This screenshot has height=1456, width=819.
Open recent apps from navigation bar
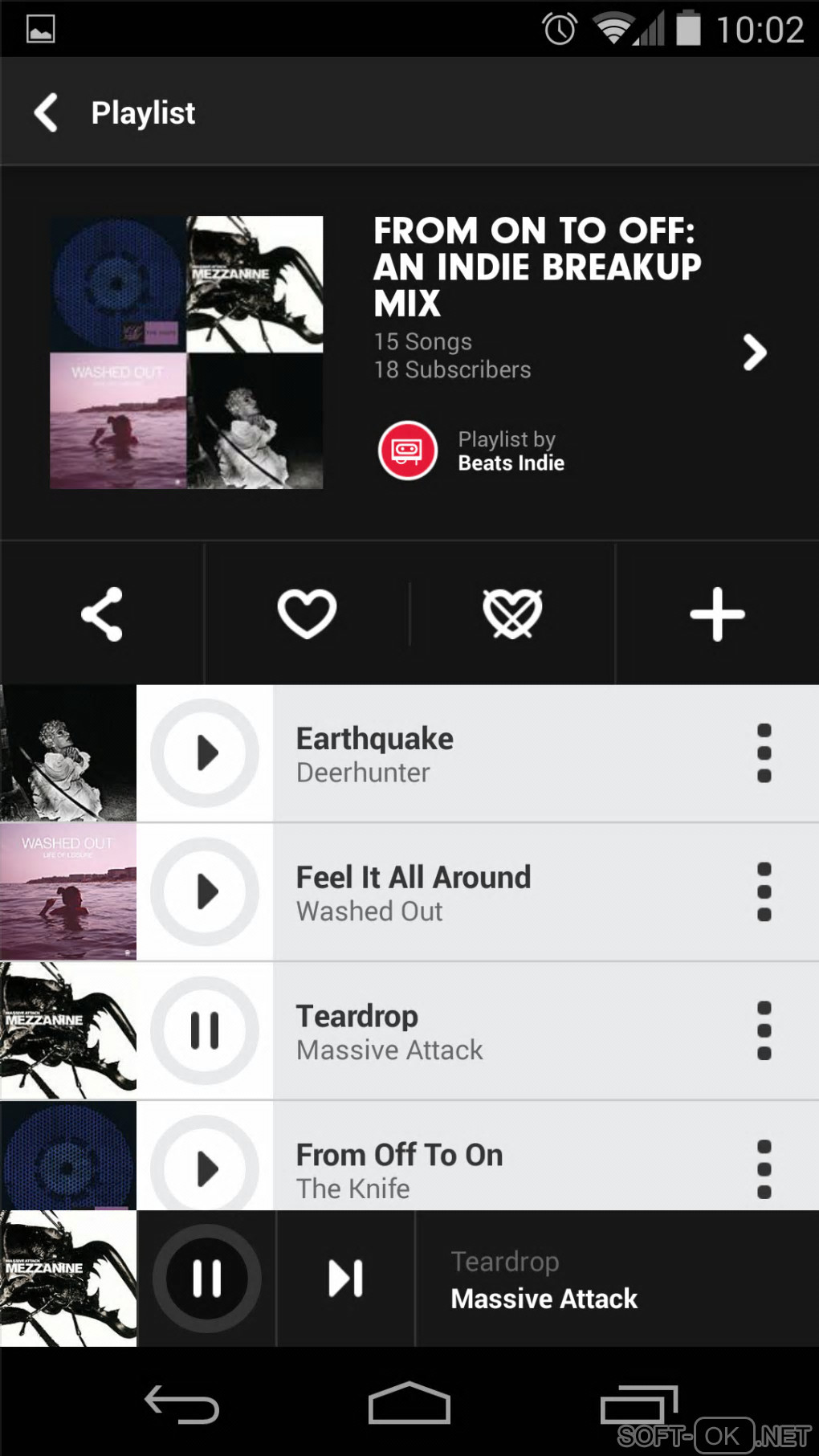[638, 1405]
